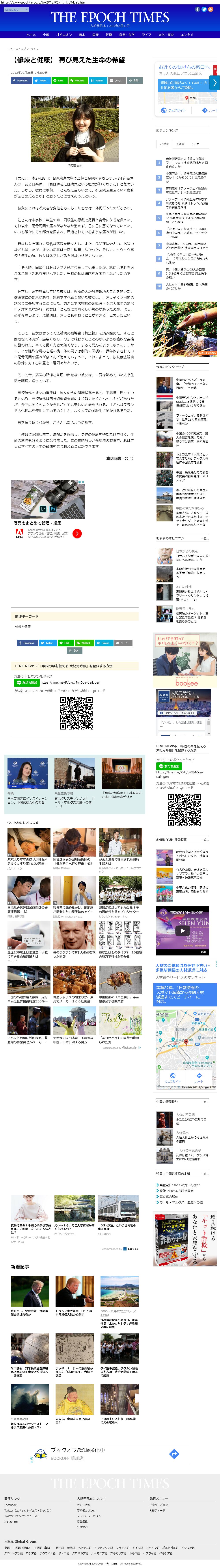220x1568 pixels.
Task: Share via LINE button under the headline
Action: pyautogui.click(x=58, y=80)
